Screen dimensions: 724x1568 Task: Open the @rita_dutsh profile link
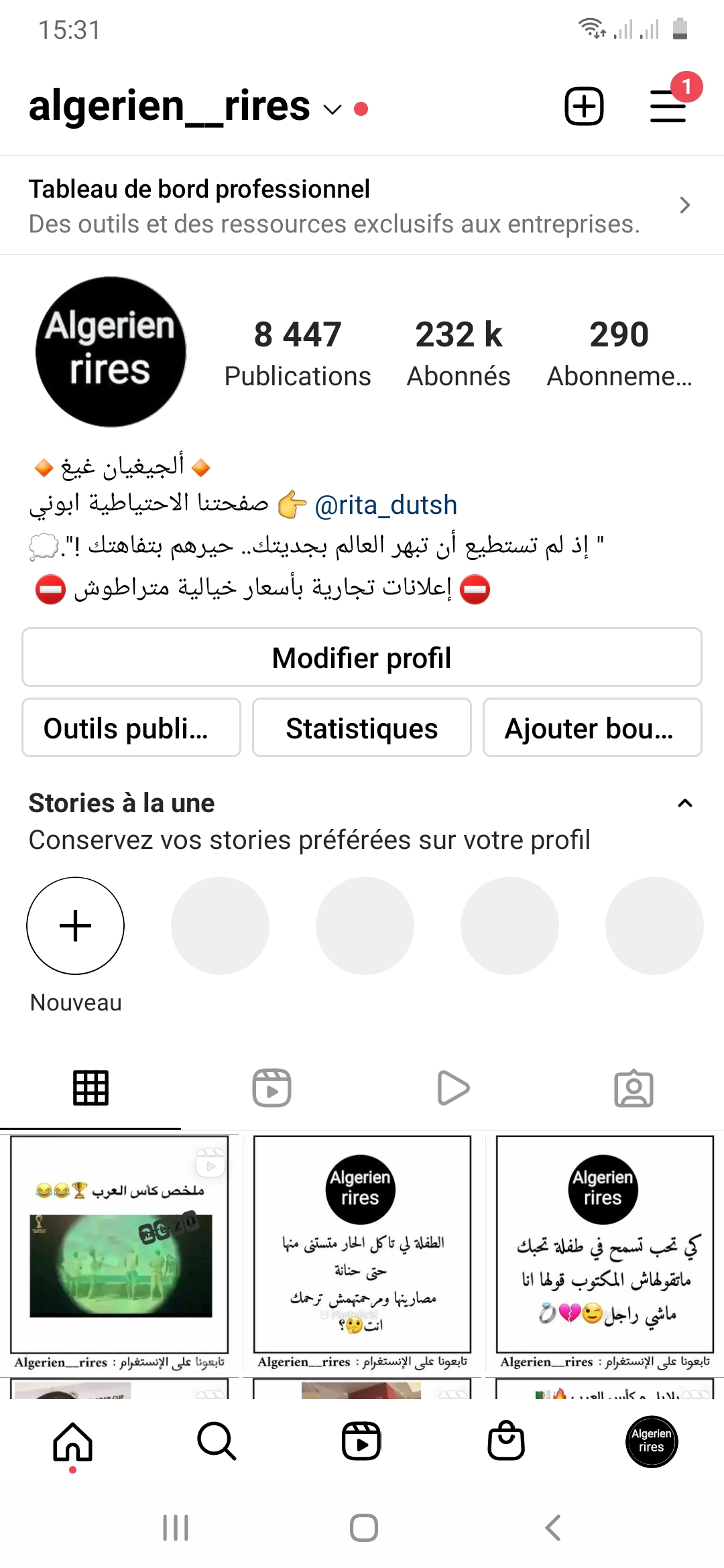pyautogui.click(x=385, y=505)
